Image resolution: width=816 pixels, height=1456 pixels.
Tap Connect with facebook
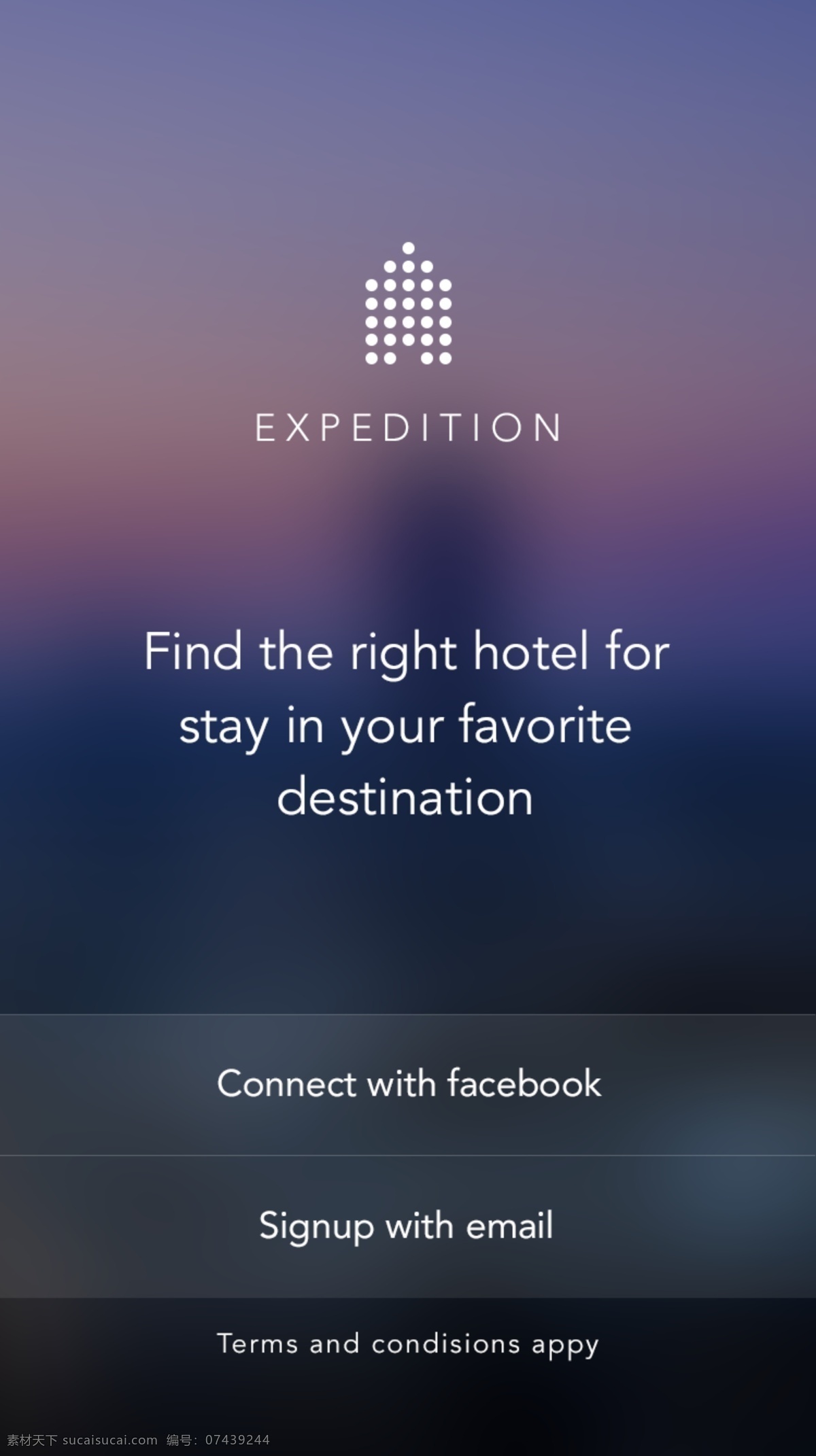pos(408,1084)
